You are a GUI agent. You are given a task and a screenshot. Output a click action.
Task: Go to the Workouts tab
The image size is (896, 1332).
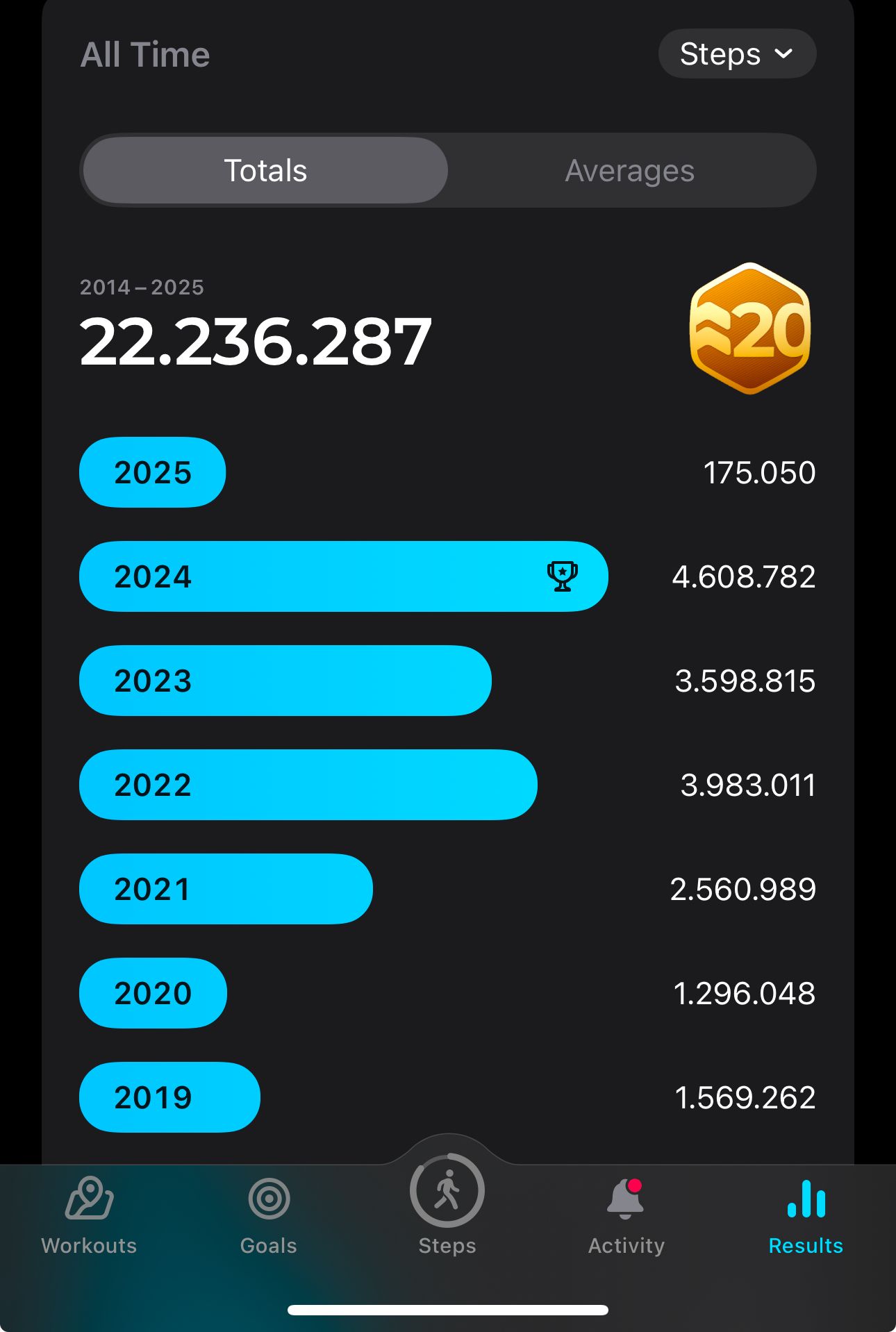[x=89, y=1215]
